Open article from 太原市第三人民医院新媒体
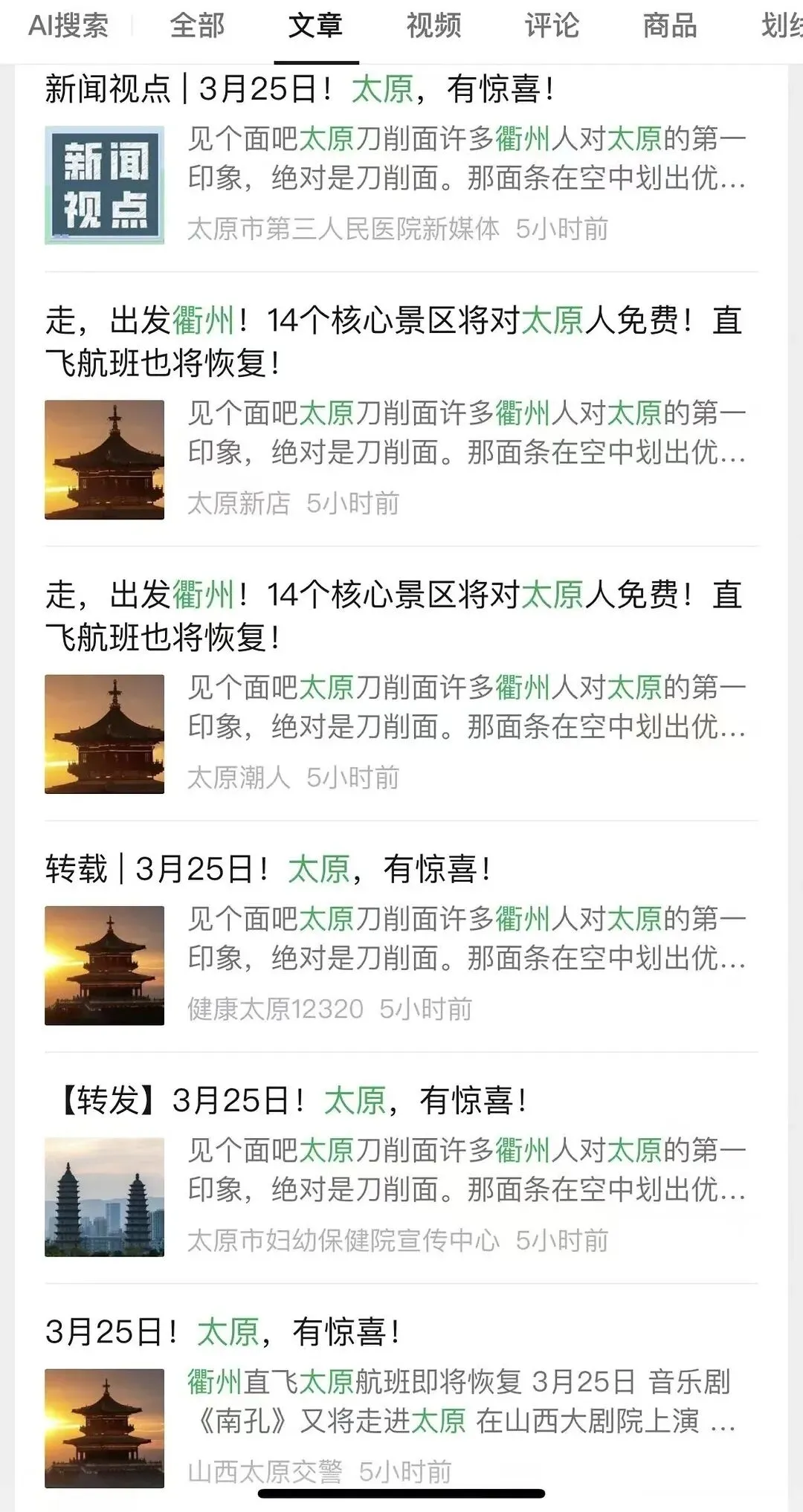The width and height of the screenshot is (803, 1512). click(x=401, y=159)
